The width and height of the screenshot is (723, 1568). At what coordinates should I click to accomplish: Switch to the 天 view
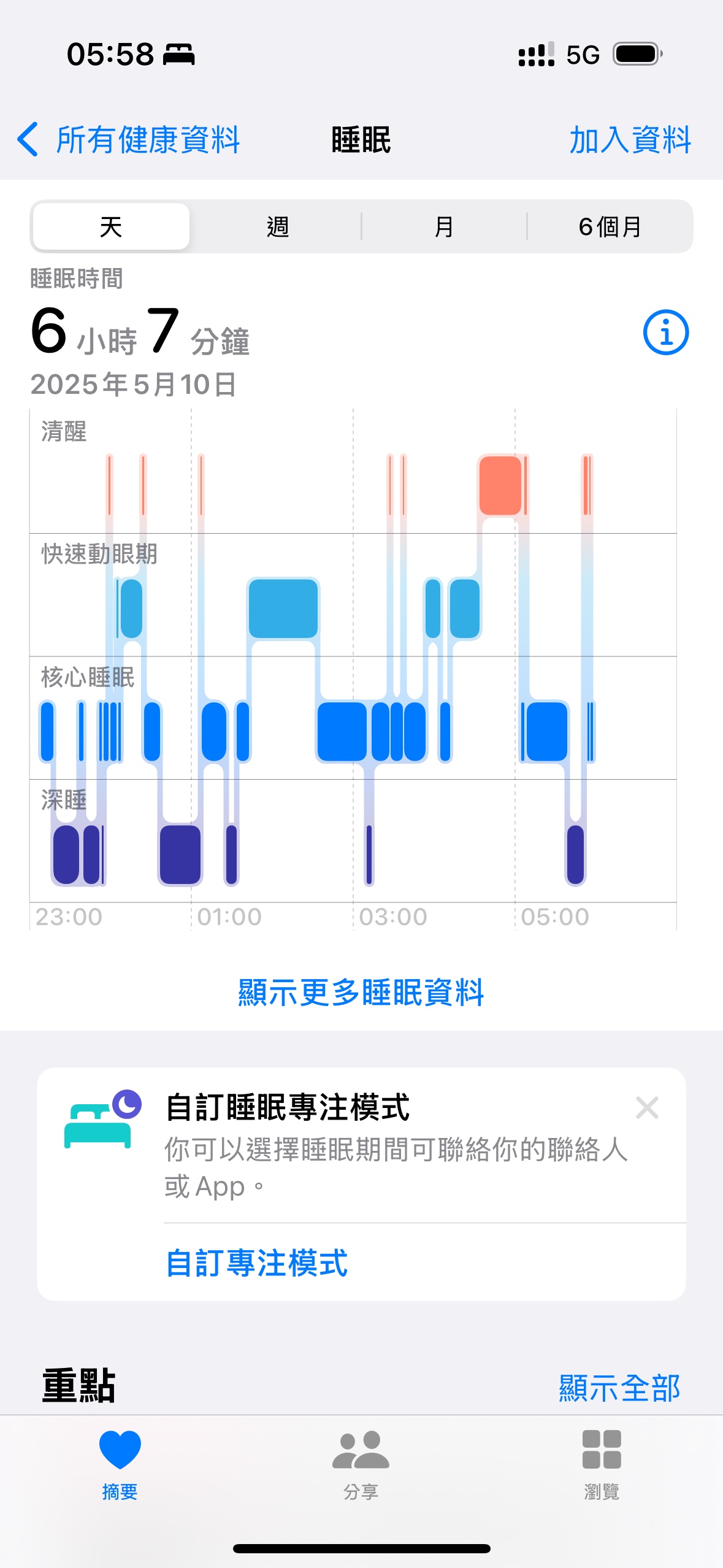click(111, 227)
